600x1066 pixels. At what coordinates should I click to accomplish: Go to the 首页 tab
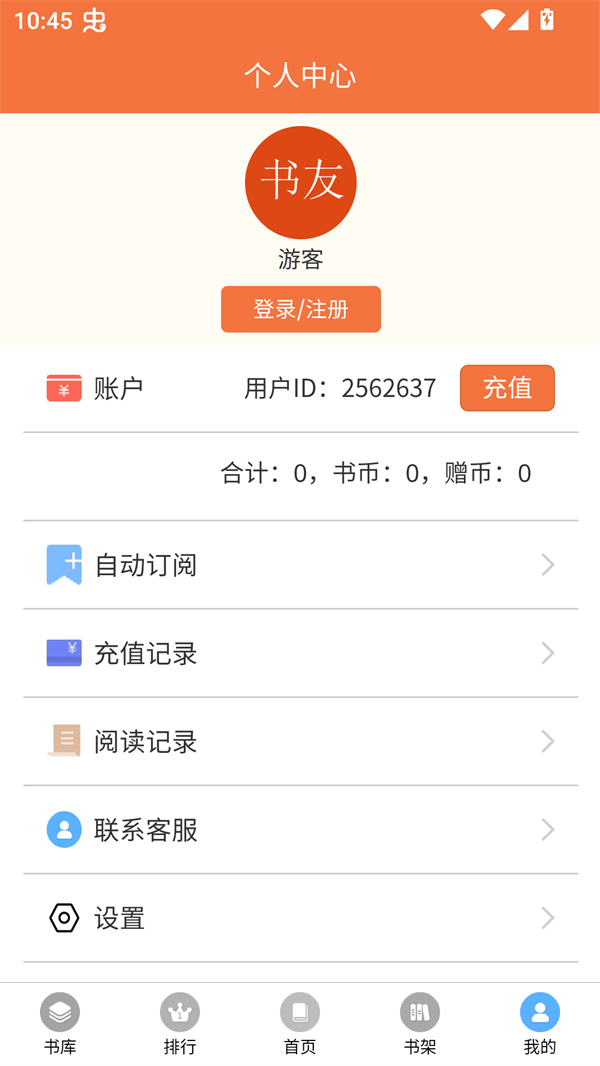pyautogui.click(x=300, y=1024)
